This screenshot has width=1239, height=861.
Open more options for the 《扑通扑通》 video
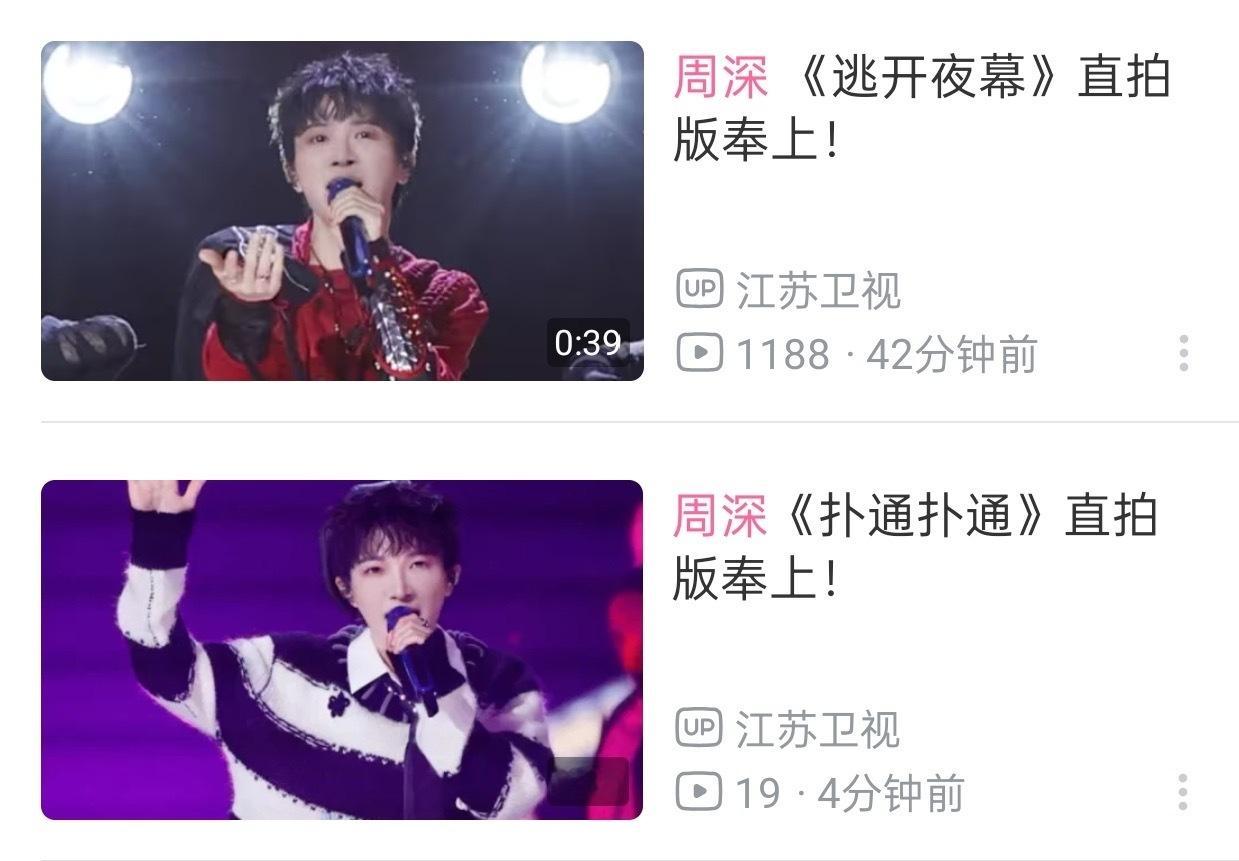pyautogui.click(x=1183, y=792)
